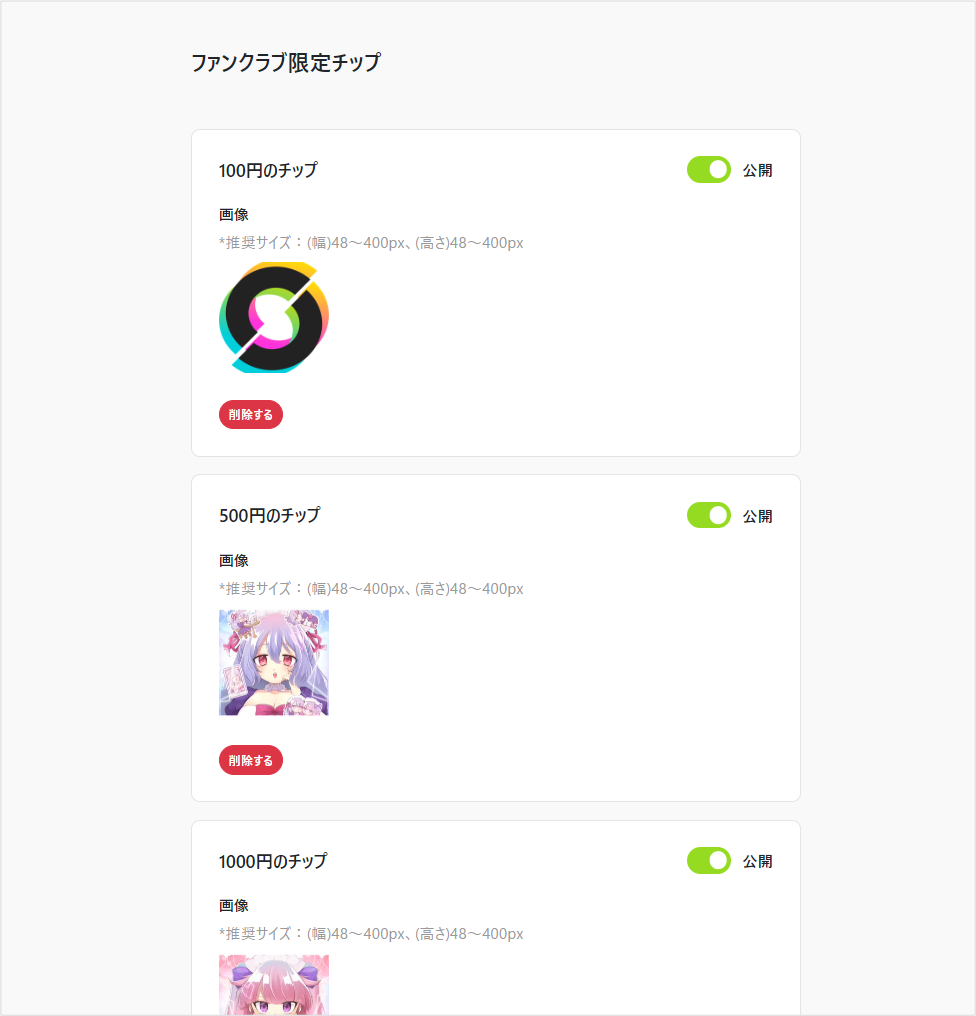This screenshot has height=1016, width=976.
Task: Click 削除する on the 100円 tip card
Action: pyautogui.click(x=250, y=414)
